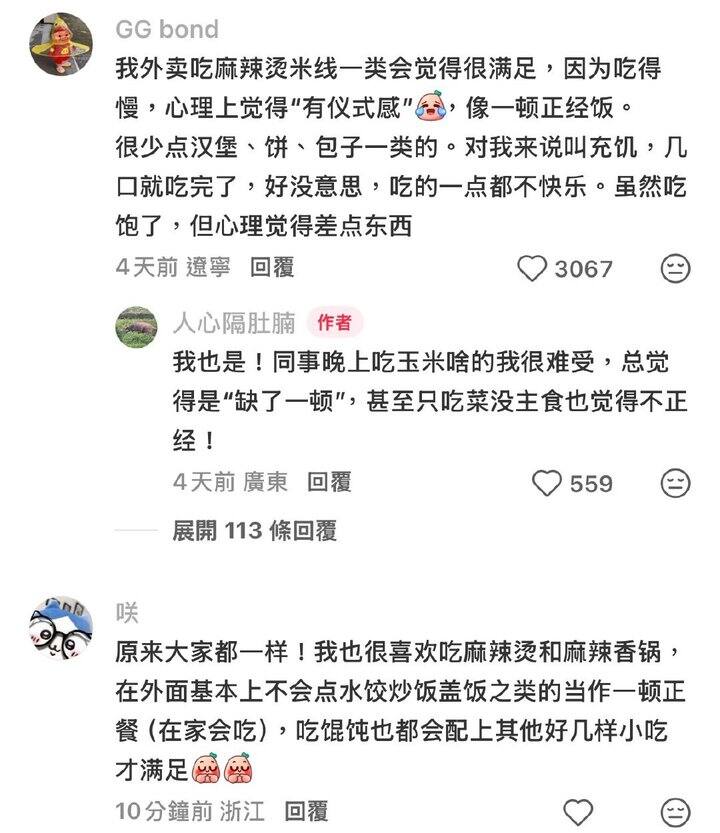Viewport: 720px width, 833px height.
Task: Dislike 咲's comment
Action: (677, 809)
